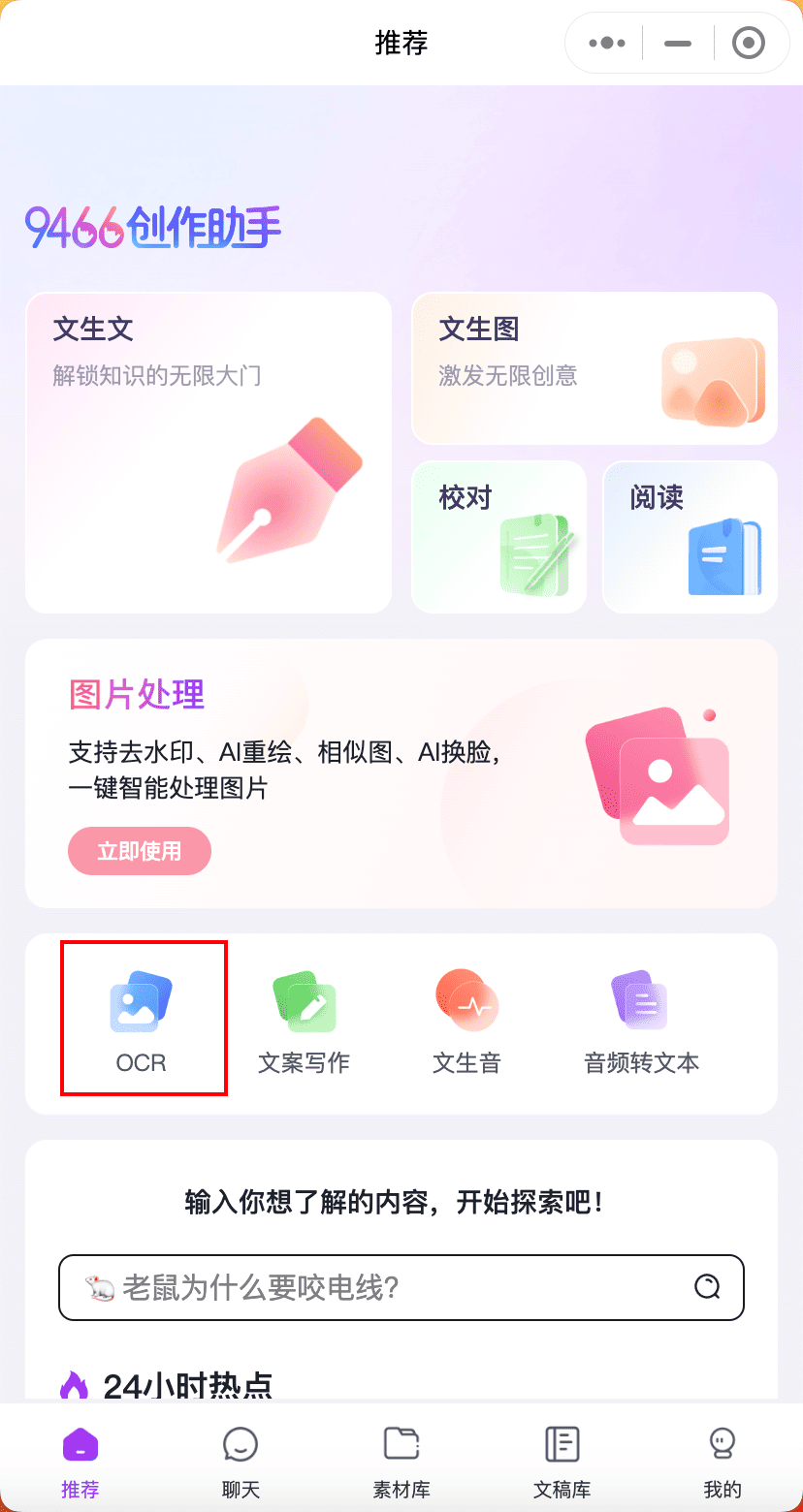
Task: Open the 文生图 image generation card
Action: 594,367
